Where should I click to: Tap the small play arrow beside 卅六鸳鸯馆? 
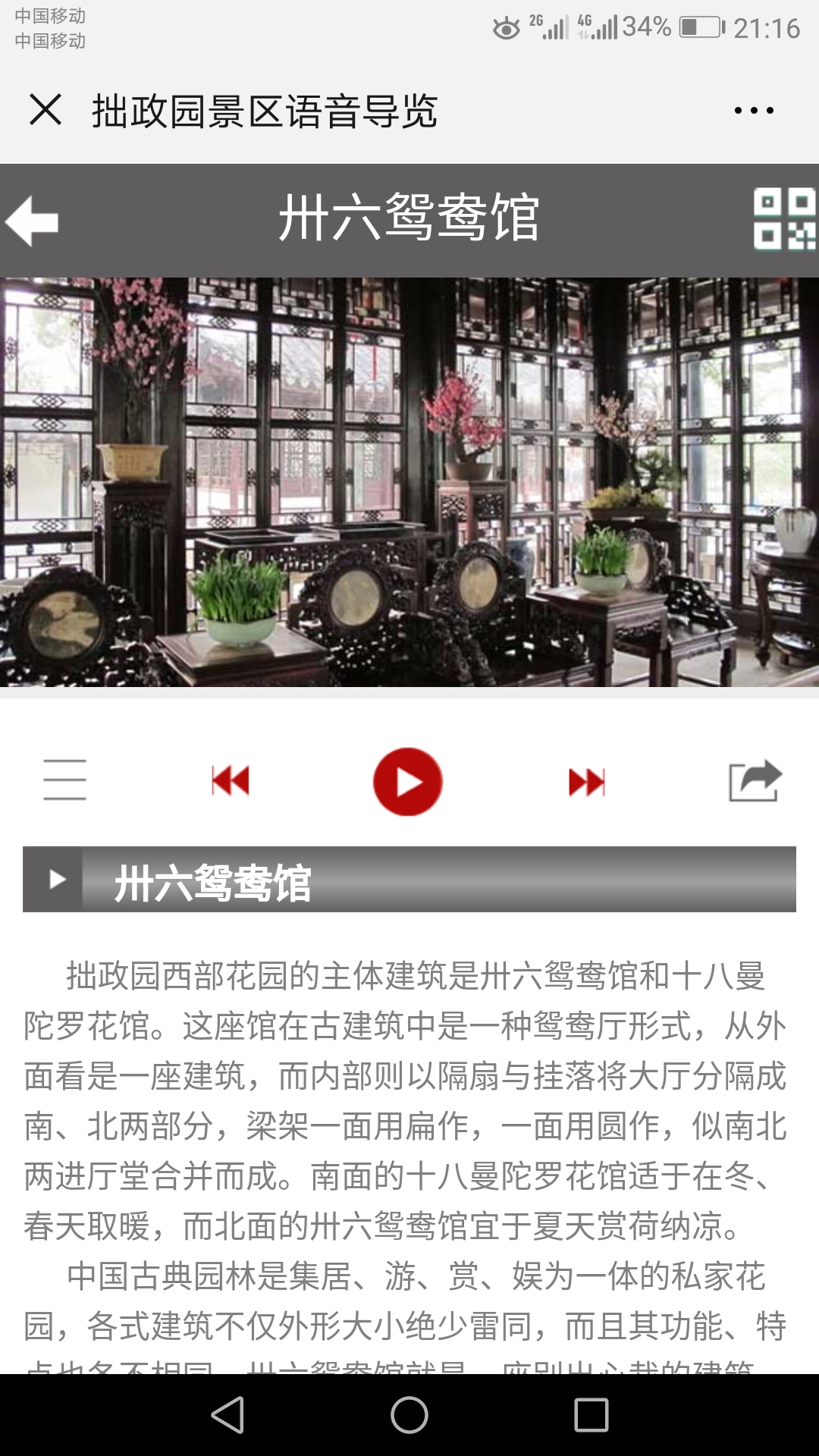point(55,880)
